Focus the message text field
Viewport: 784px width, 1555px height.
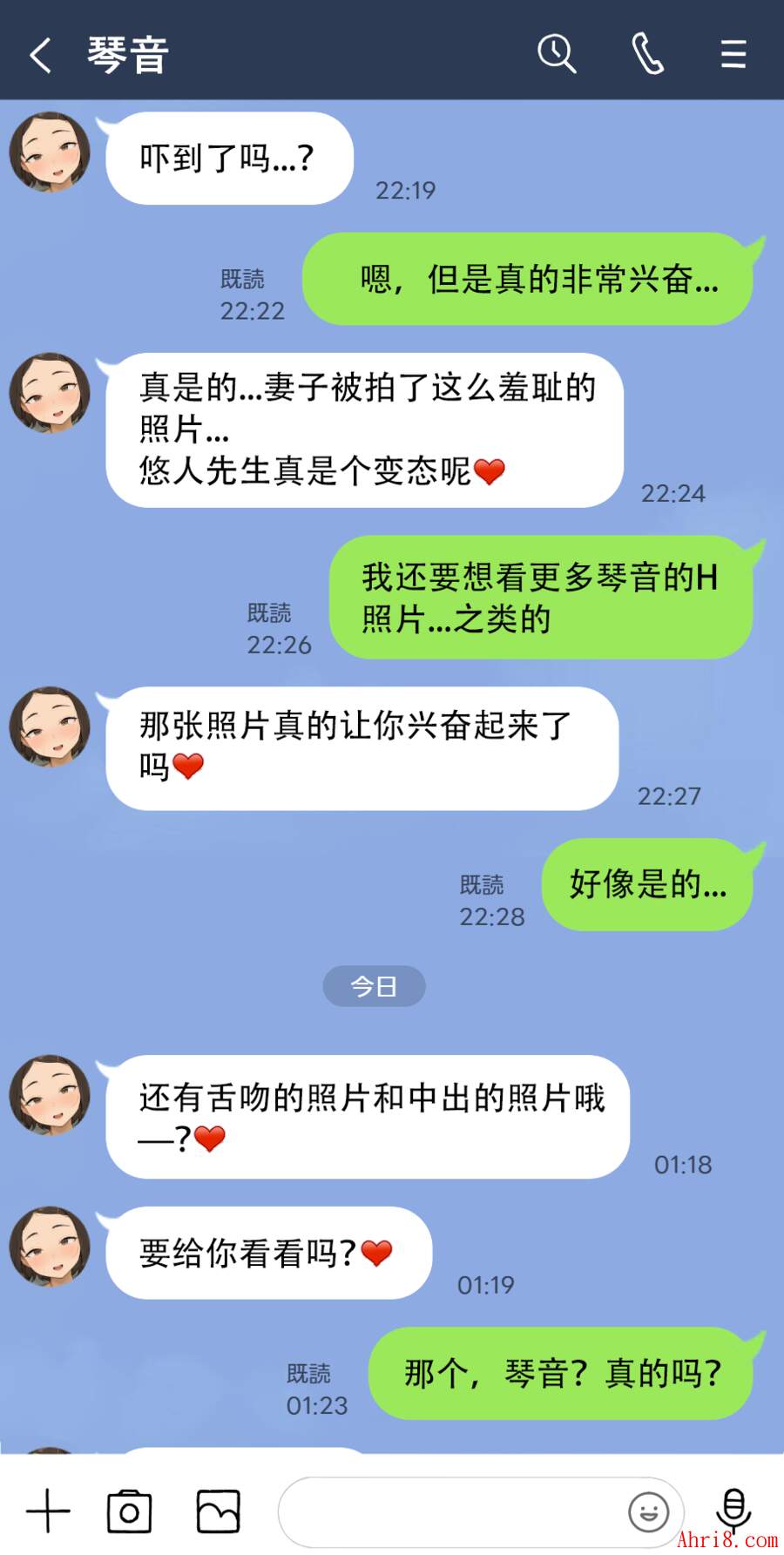coord(449,1511)
